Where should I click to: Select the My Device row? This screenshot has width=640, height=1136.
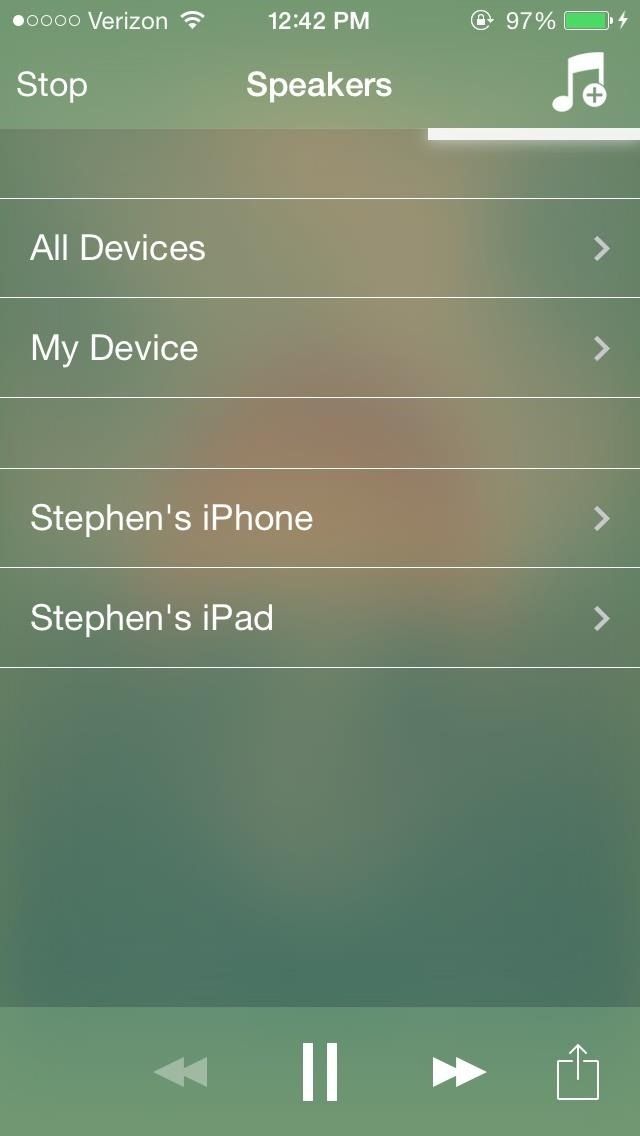(320, 348)
